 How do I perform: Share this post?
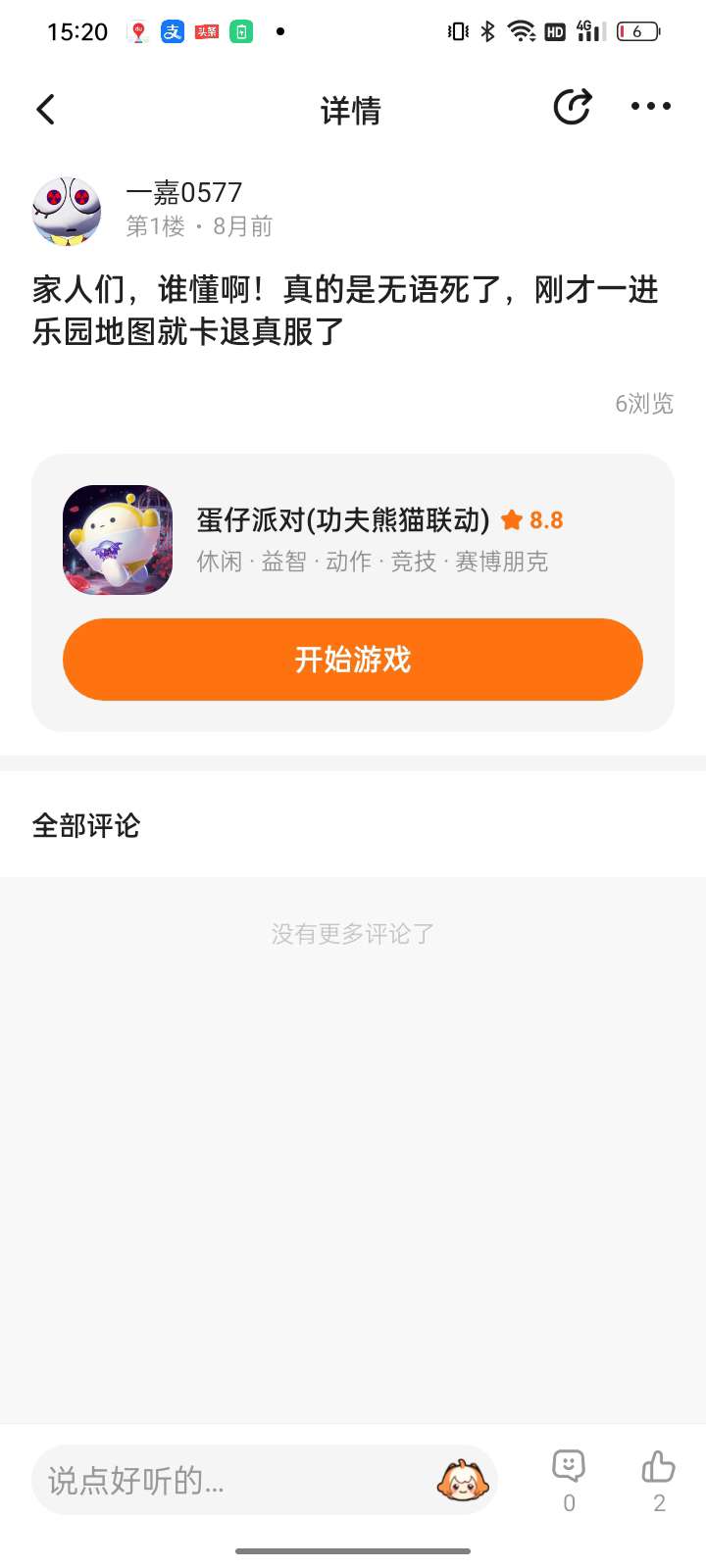point(572,107)
